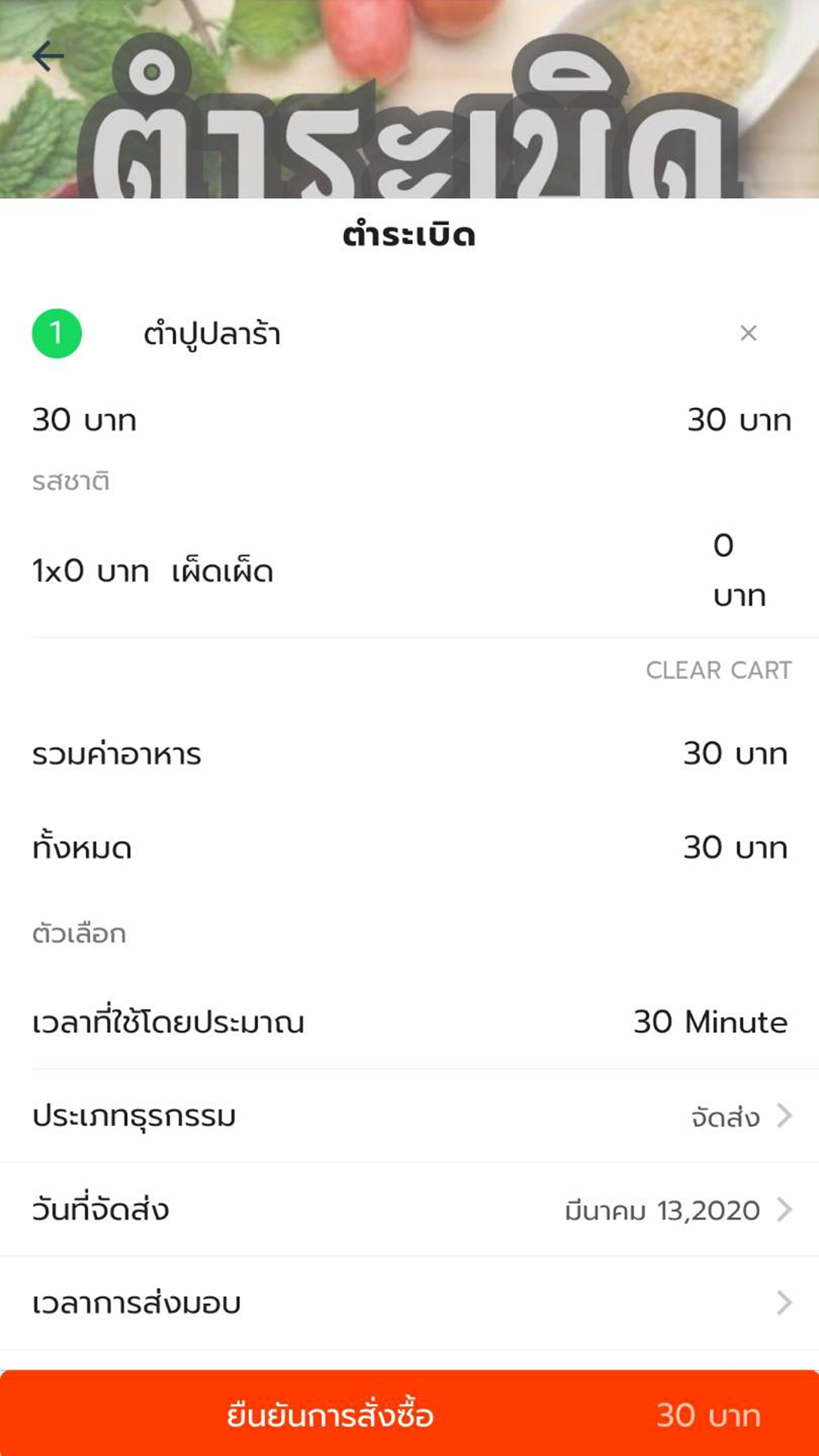Change delivery date มีนาคม 13,2020
The width and height of the screenshot is (819, 1456).
pos(409,1210)
